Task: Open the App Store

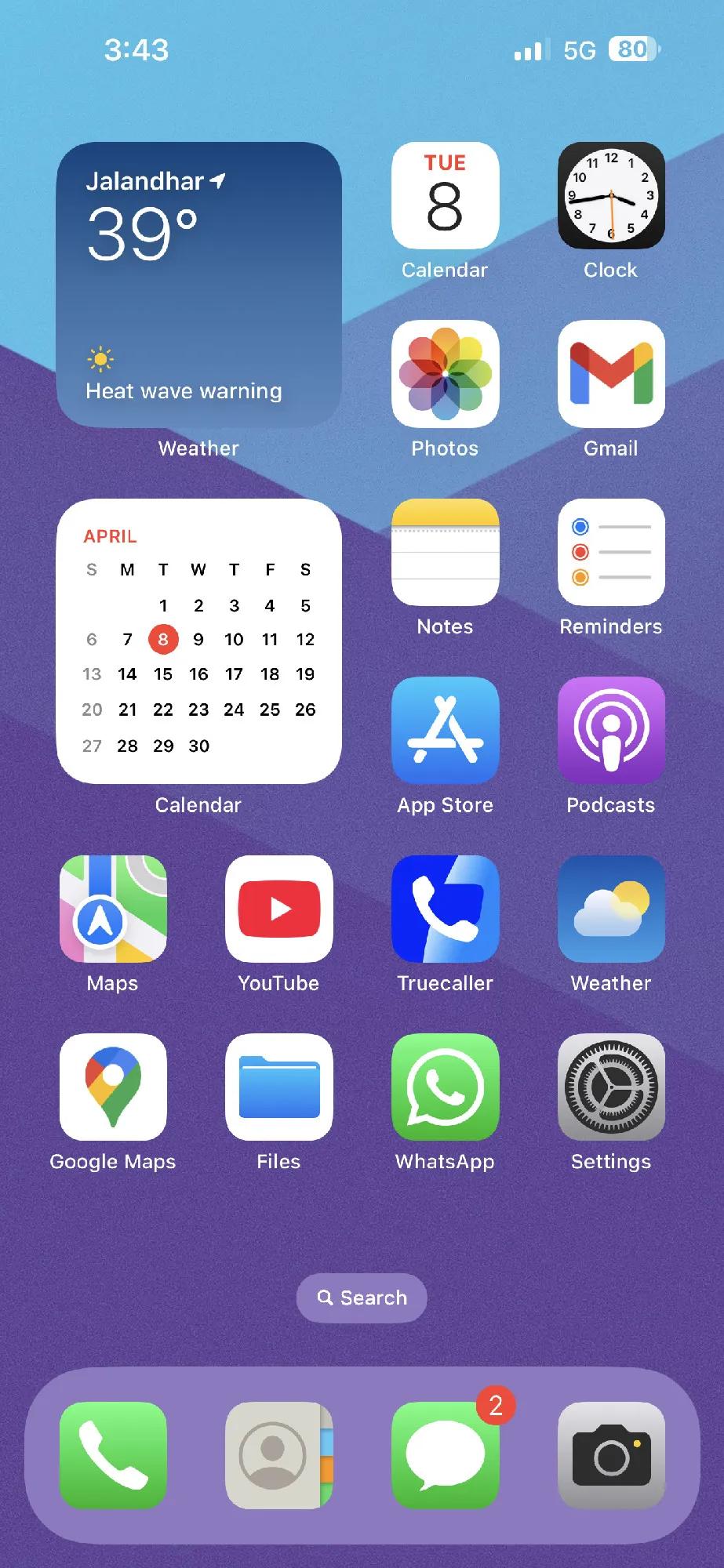Action: (445, 731)
